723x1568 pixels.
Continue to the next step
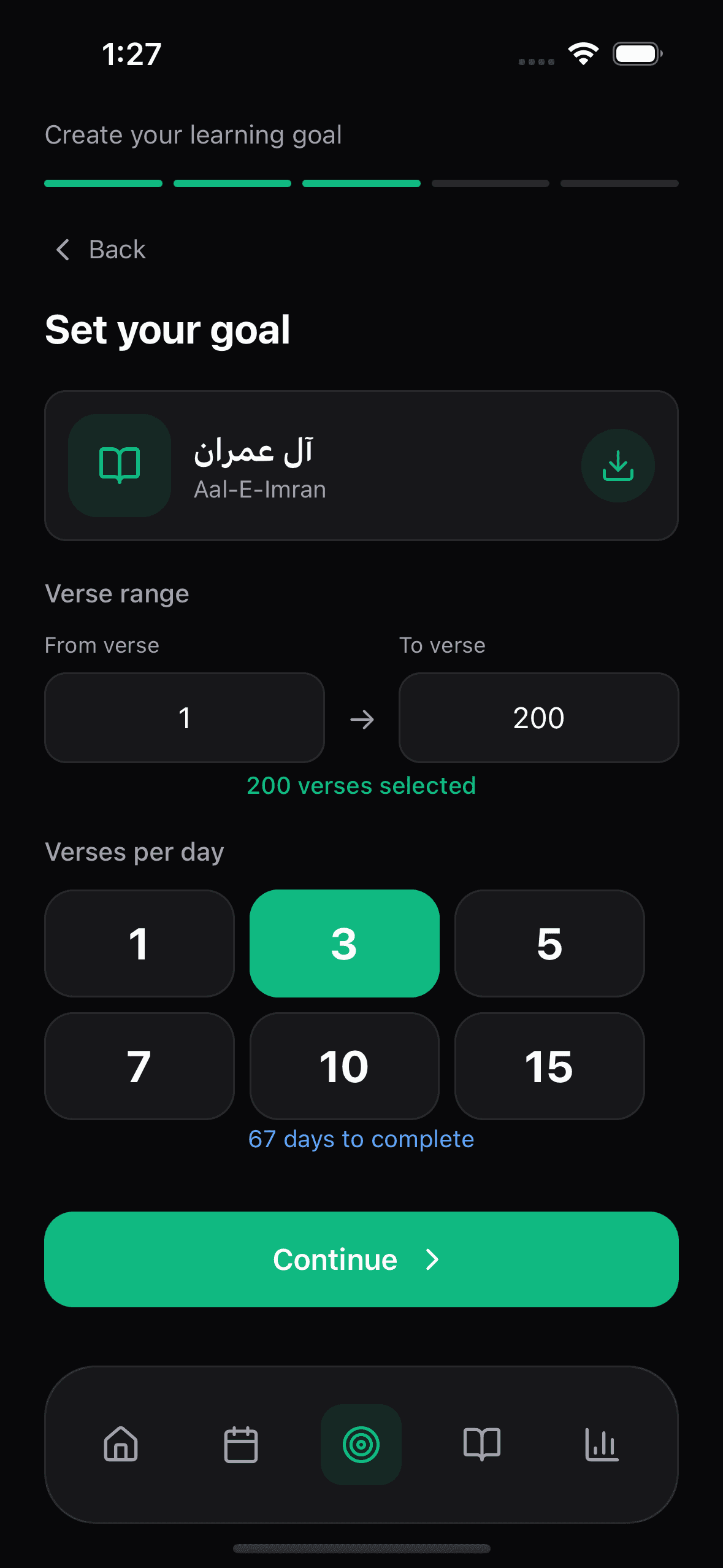point(361,1259)
